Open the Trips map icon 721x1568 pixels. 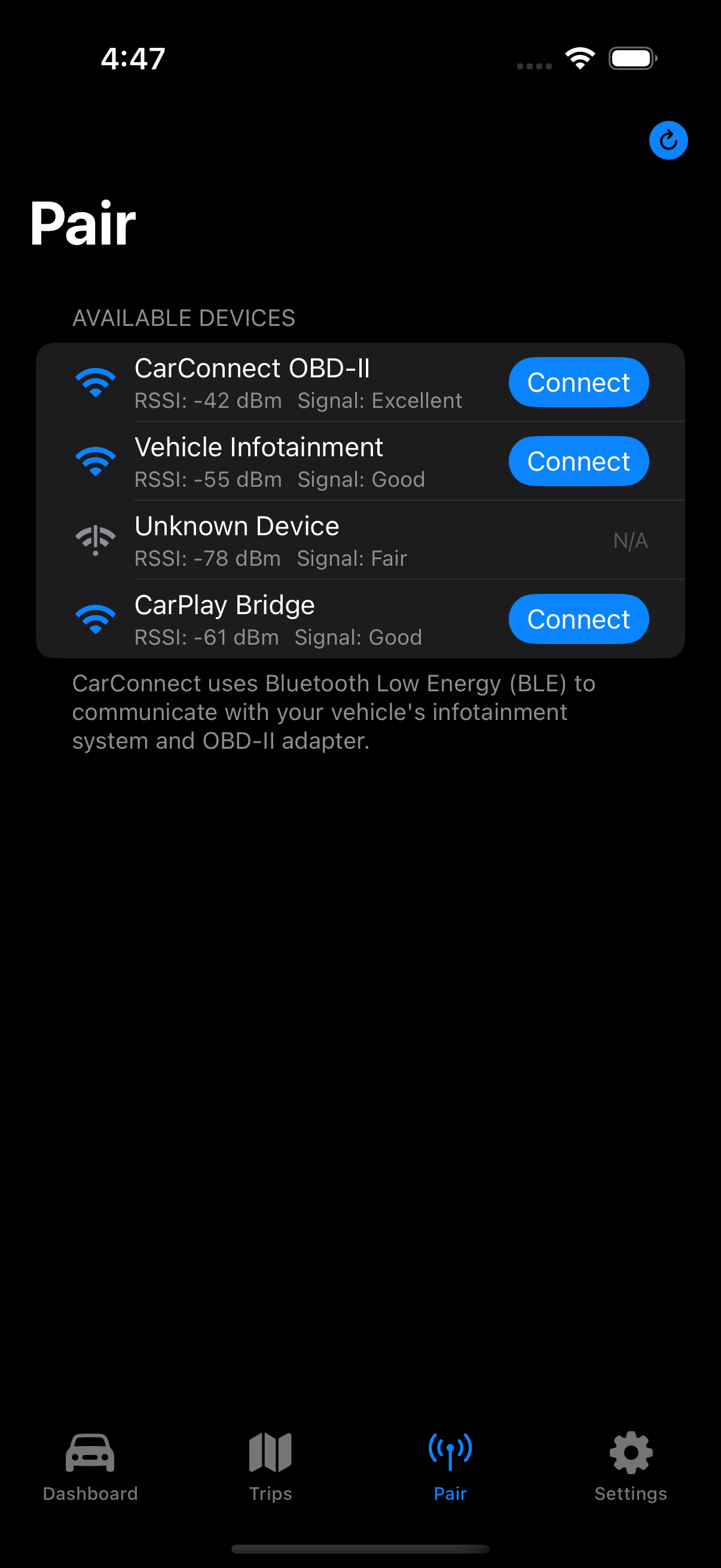coord(270,1453)
